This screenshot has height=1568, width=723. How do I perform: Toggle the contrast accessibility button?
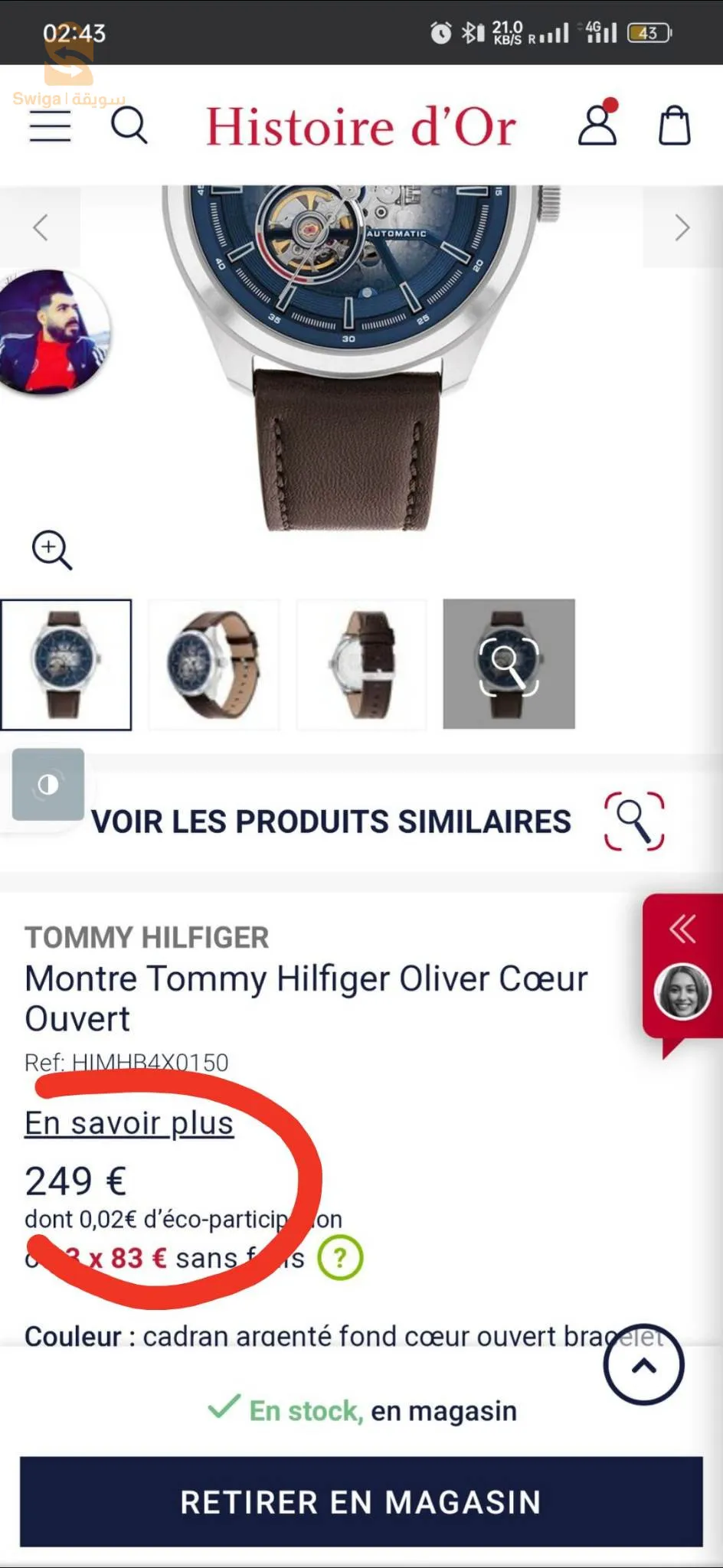pyautogui.click(x=48, y=785)
